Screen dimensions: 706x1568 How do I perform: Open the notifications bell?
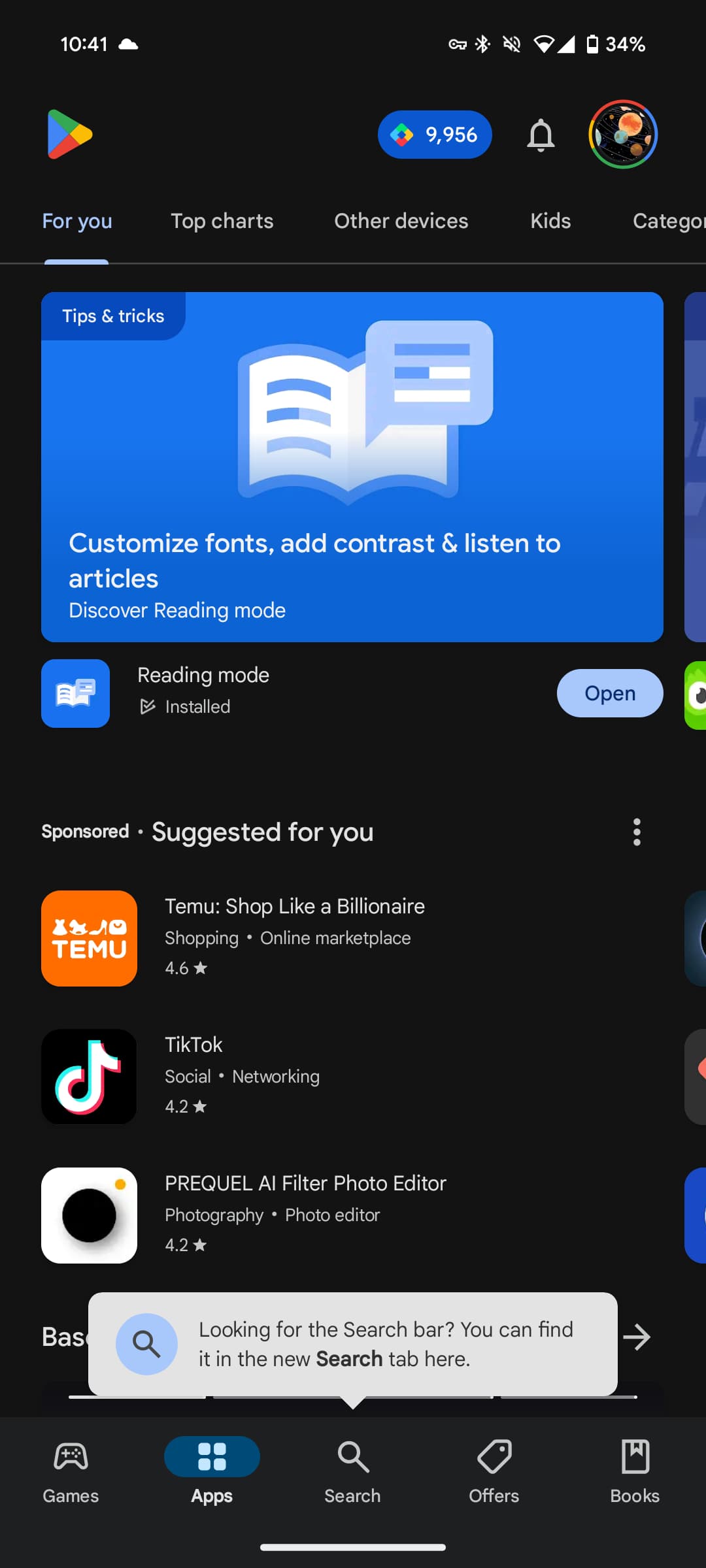point(541,135)
